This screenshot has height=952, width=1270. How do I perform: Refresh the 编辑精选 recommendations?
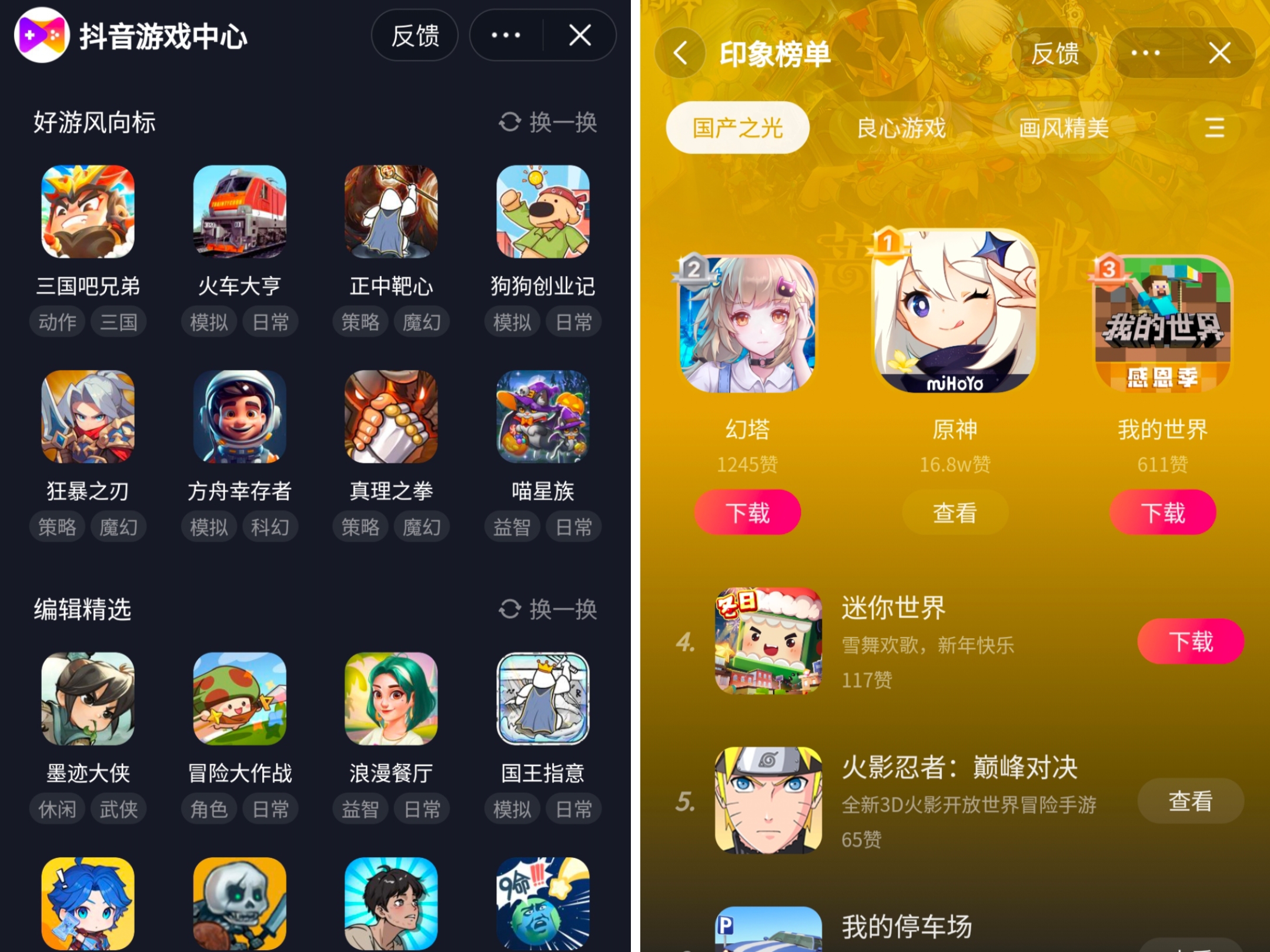click(548, 609)
